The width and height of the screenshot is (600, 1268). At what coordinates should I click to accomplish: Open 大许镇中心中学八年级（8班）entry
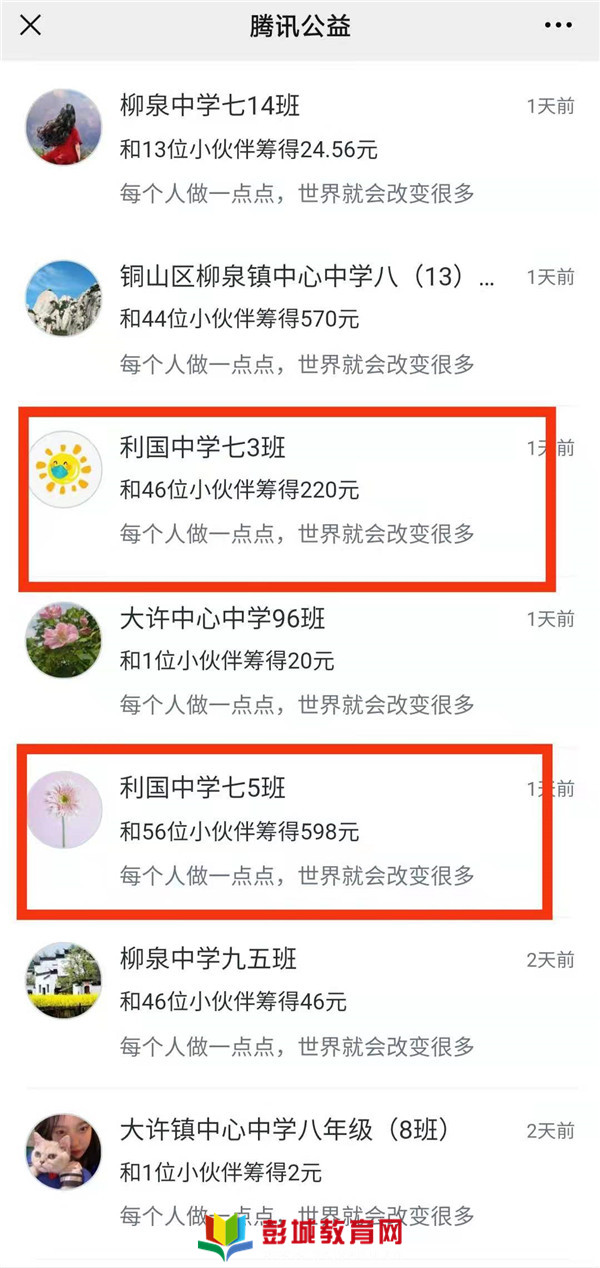(300, 1171)
